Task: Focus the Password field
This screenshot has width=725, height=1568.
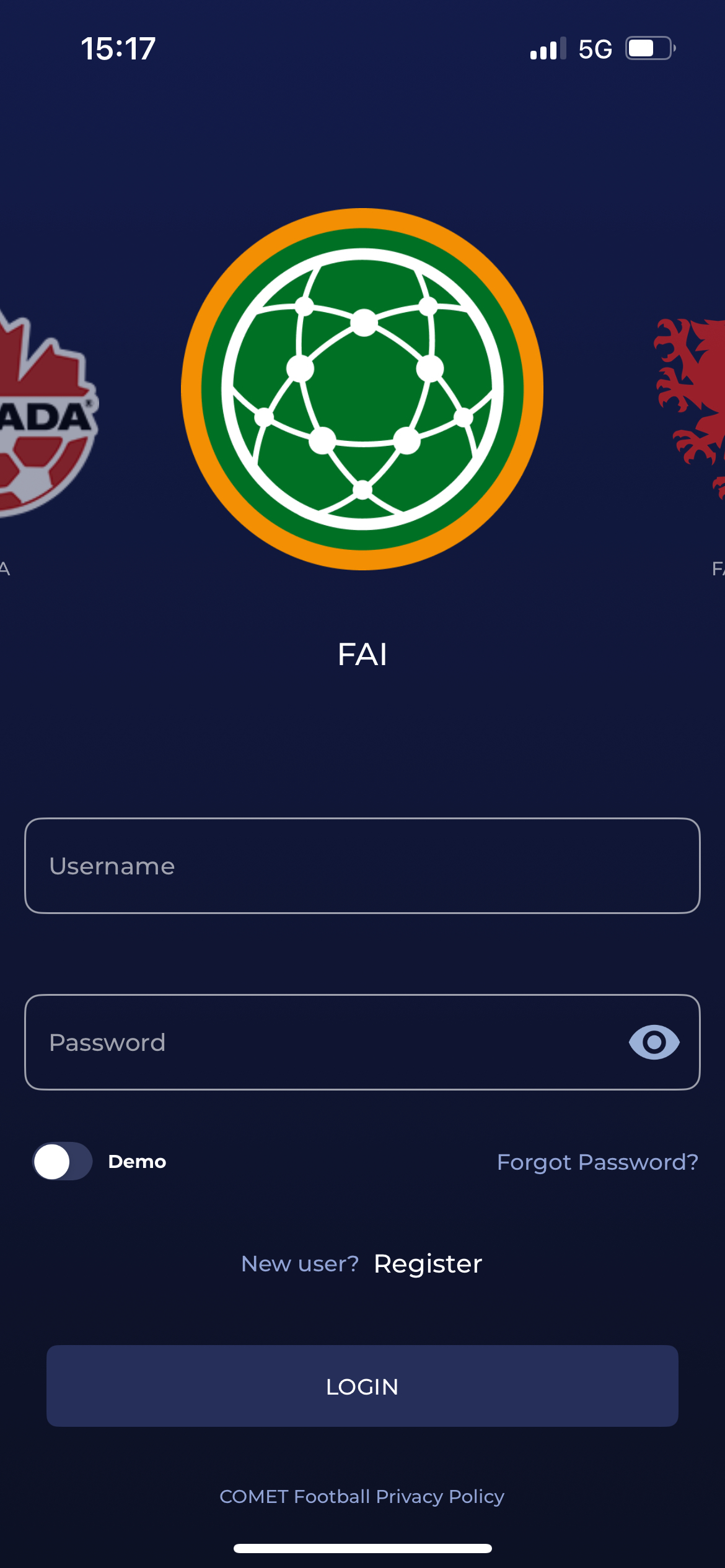Action: coord(322,1042)
